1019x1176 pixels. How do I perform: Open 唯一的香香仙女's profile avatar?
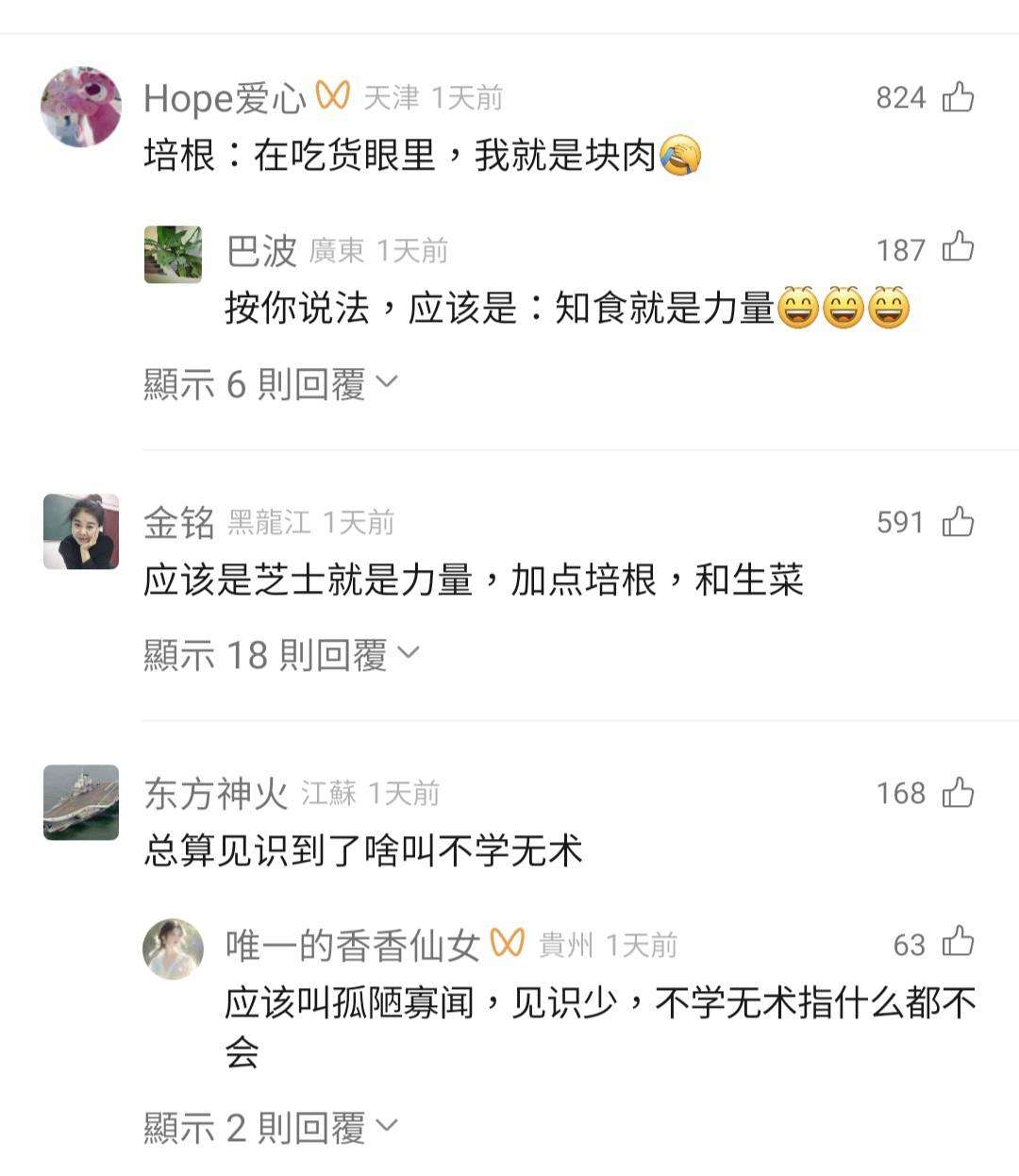(x=173, y=949)
